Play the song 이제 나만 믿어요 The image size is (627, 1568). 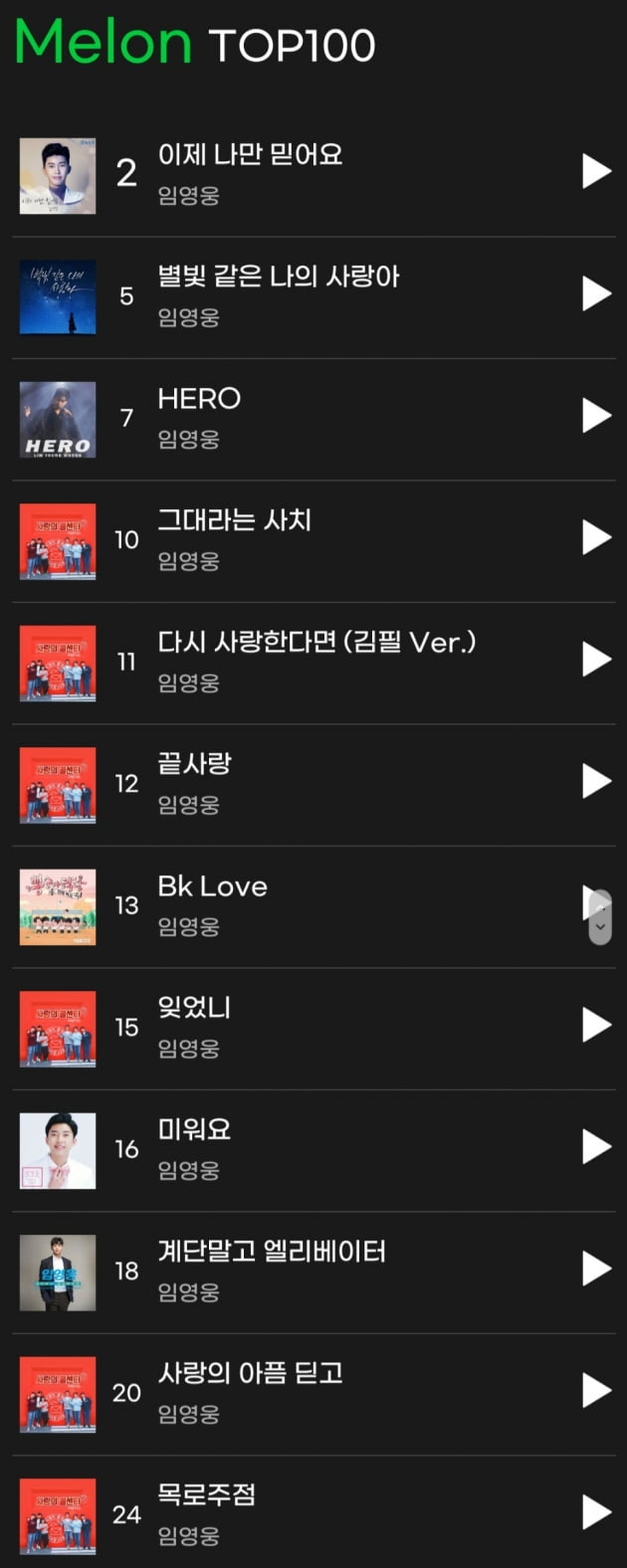595,172
